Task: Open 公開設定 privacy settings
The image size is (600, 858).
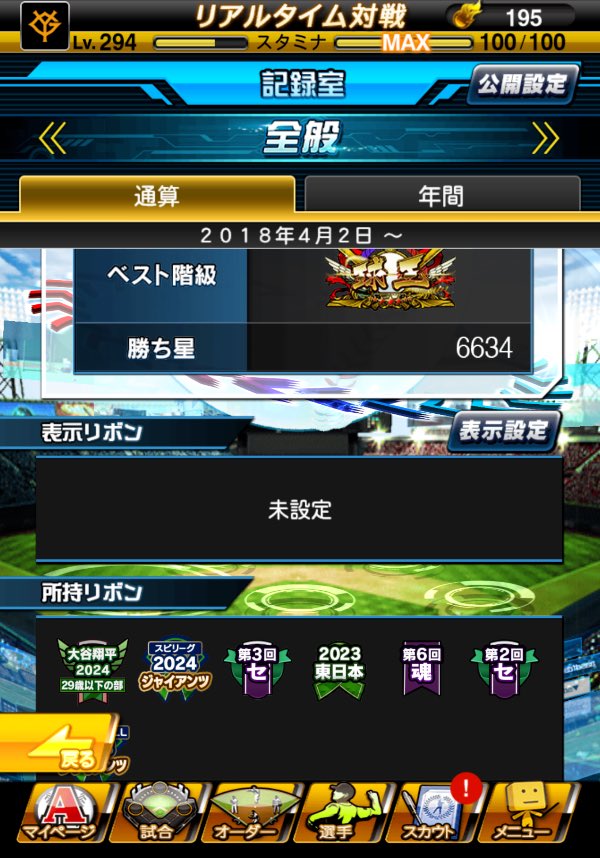Action: (x=520, y=84)
